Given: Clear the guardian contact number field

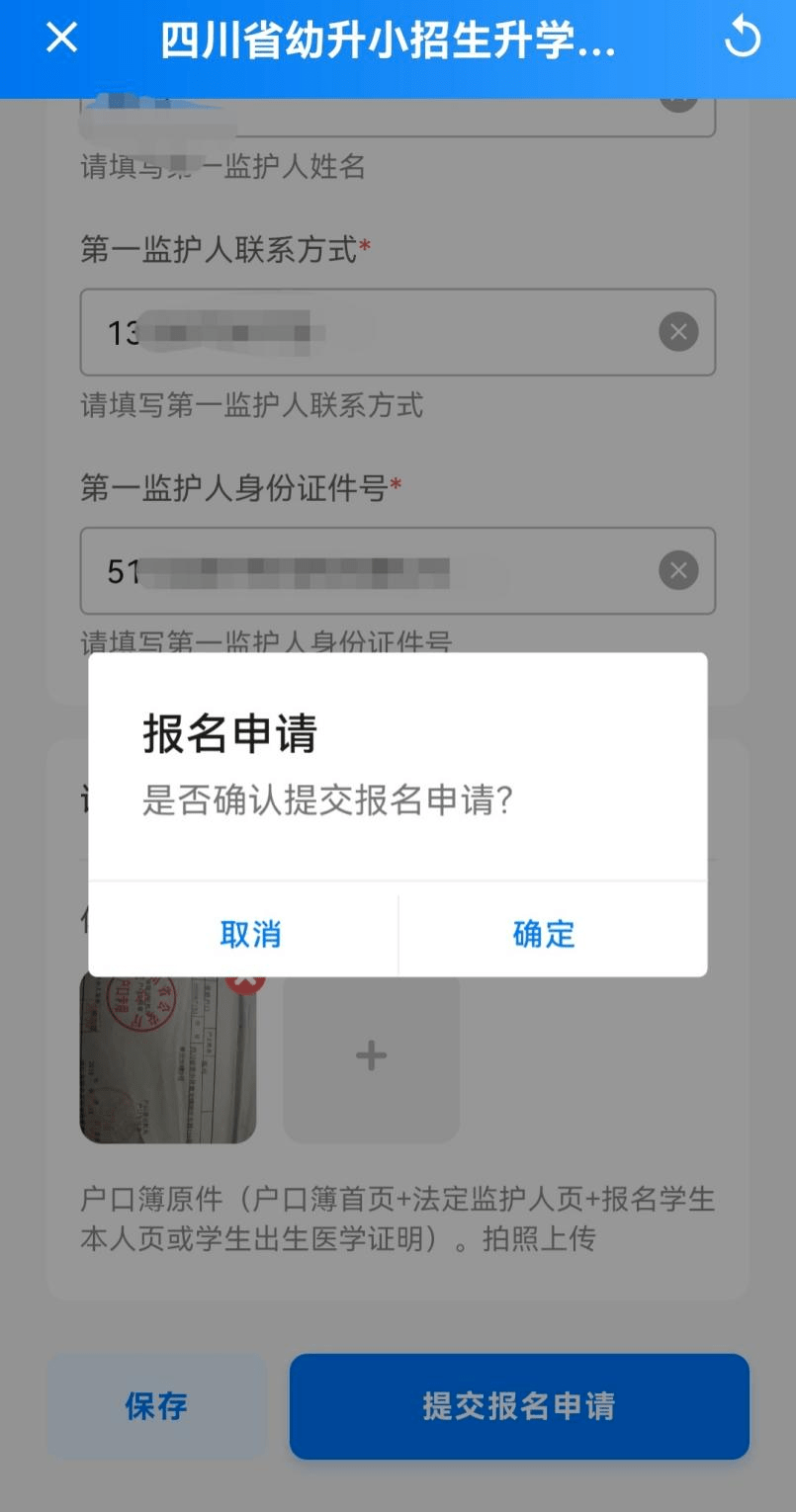Looking at the screenshot, I should coord(678,332).
